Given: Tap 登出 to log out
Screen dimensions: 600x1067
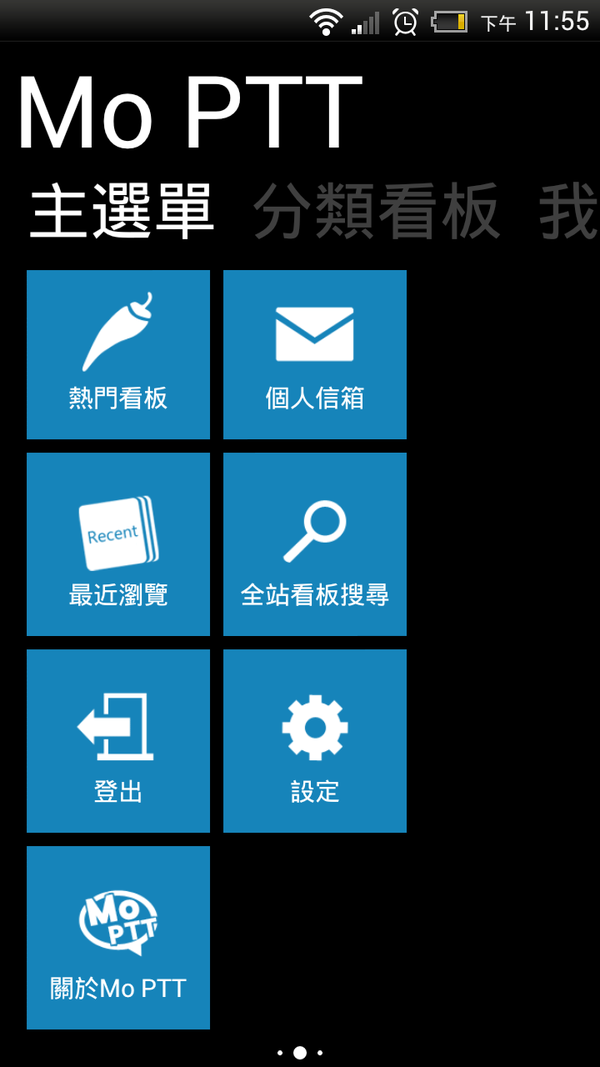Looking at the screenshot, I should pos(118,740).
